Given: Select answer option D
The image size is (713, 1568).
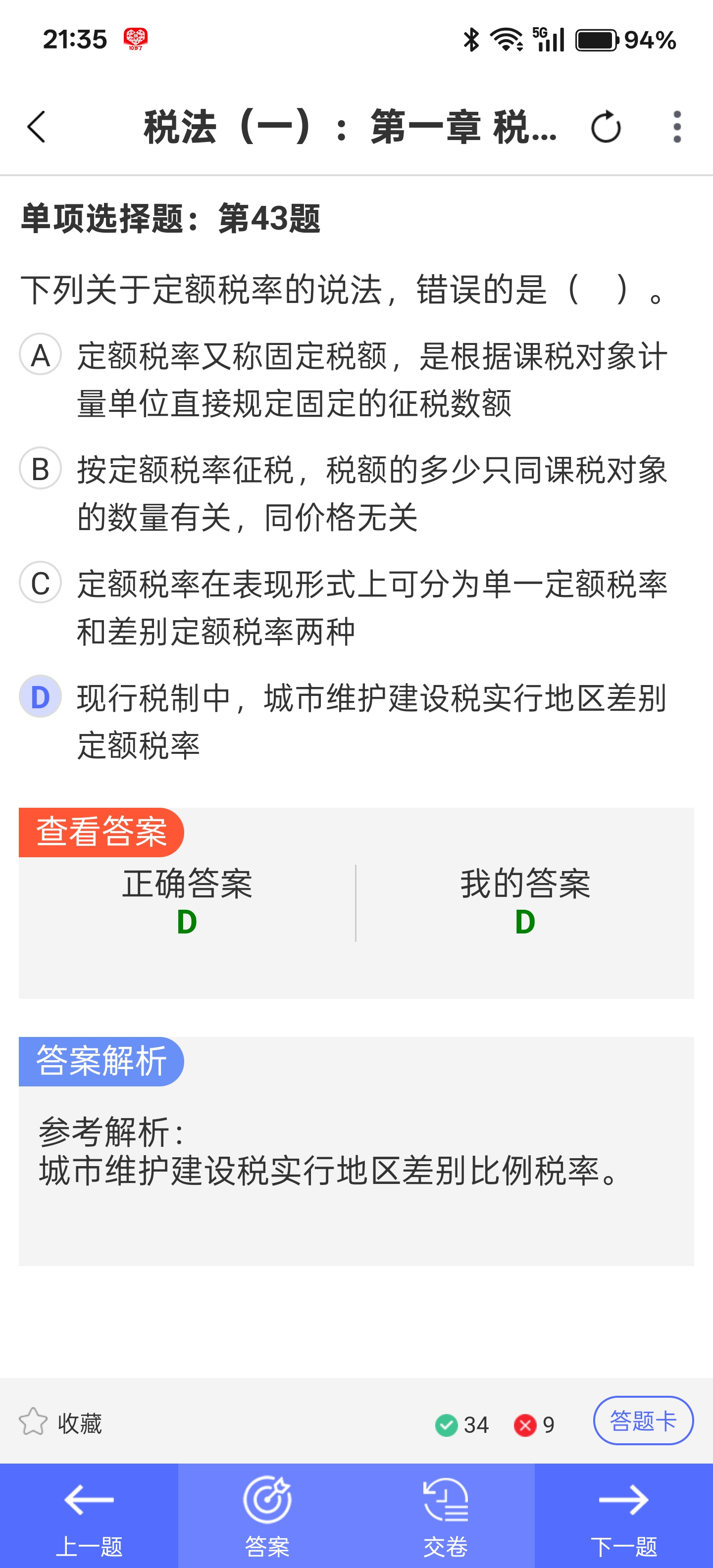Looking at the screenshot, I should [40, 696].
